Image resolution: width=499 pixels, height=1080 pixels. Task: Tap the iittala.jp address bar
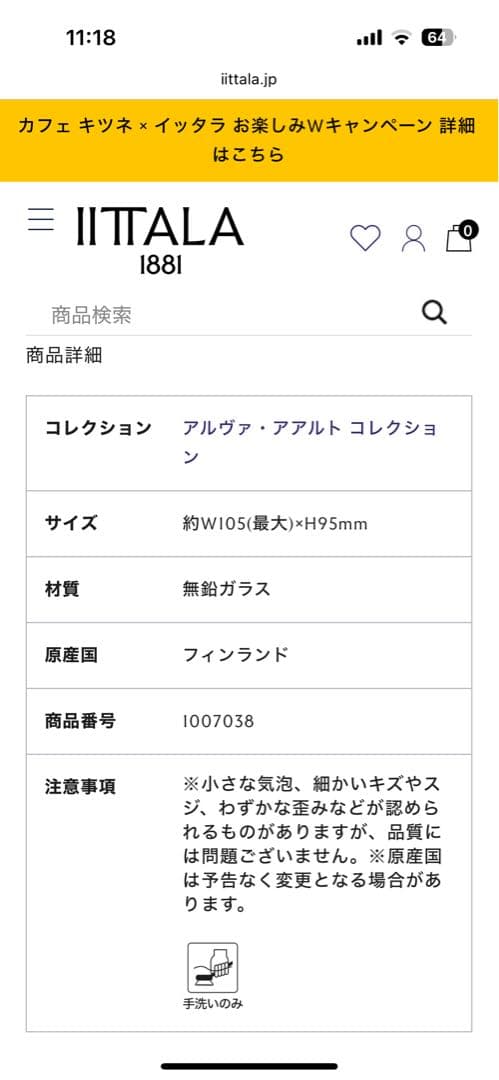(250, 79)
